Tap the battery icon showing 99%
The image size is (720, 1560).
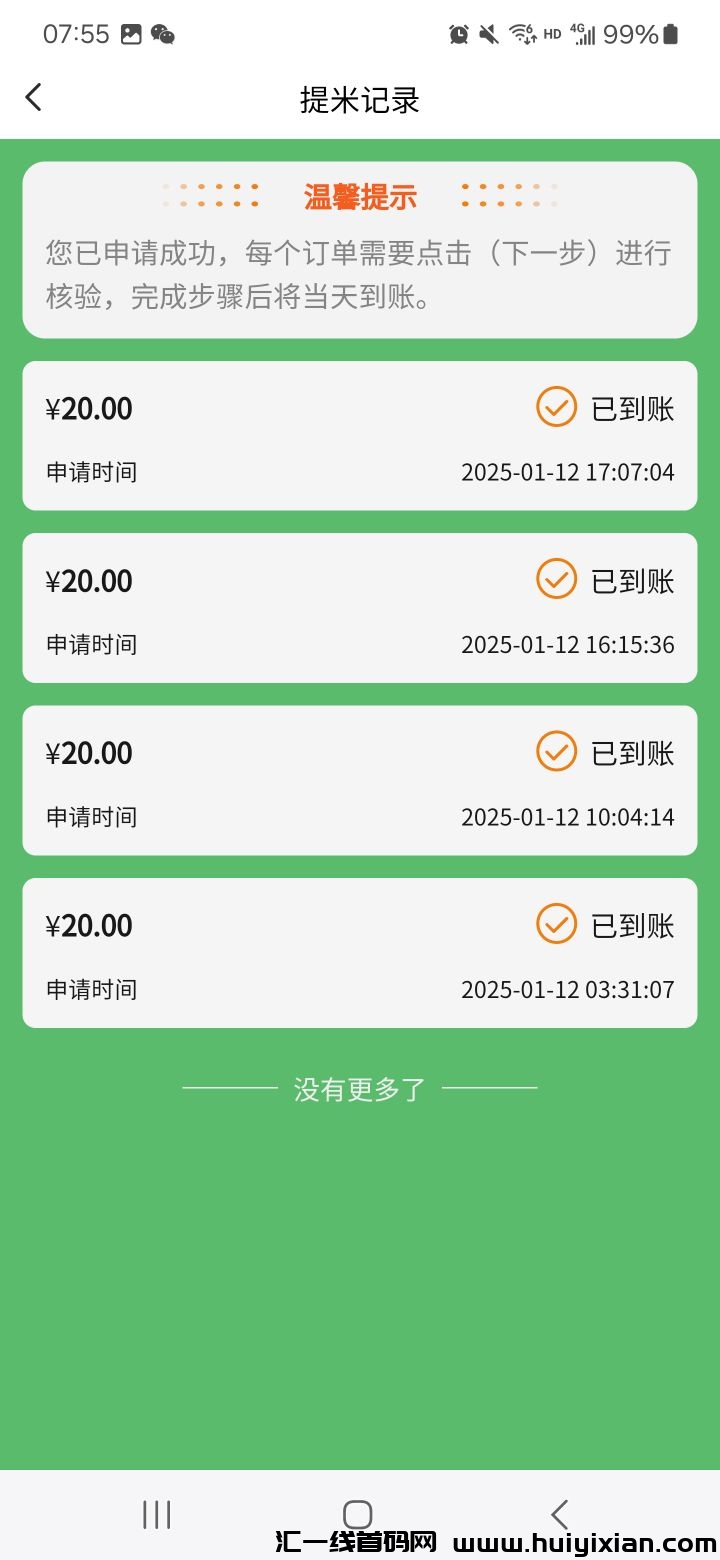[669, 33]
